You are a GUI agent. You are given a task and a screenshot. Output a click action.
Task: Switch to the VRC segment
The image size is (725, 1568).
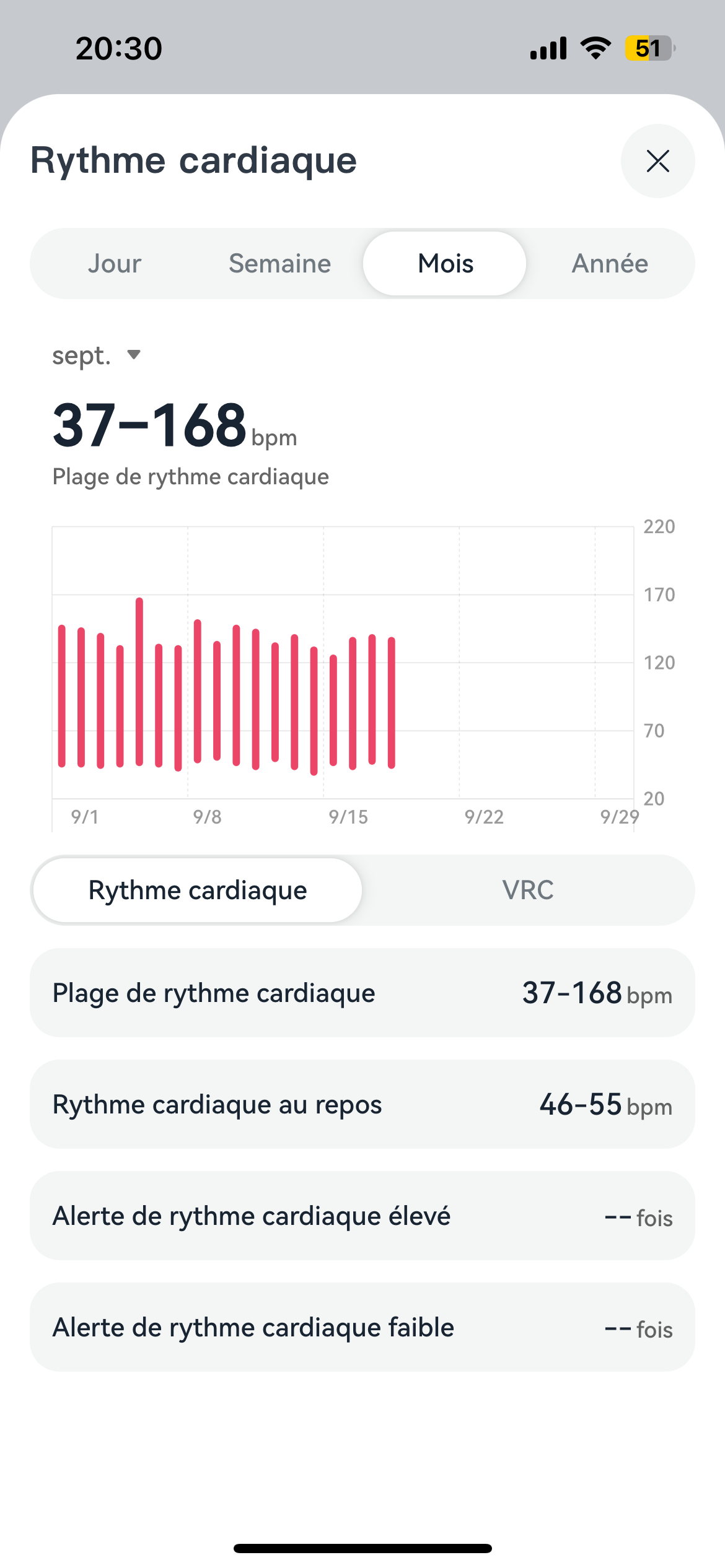pyautogui.click(x=527, y=891)
